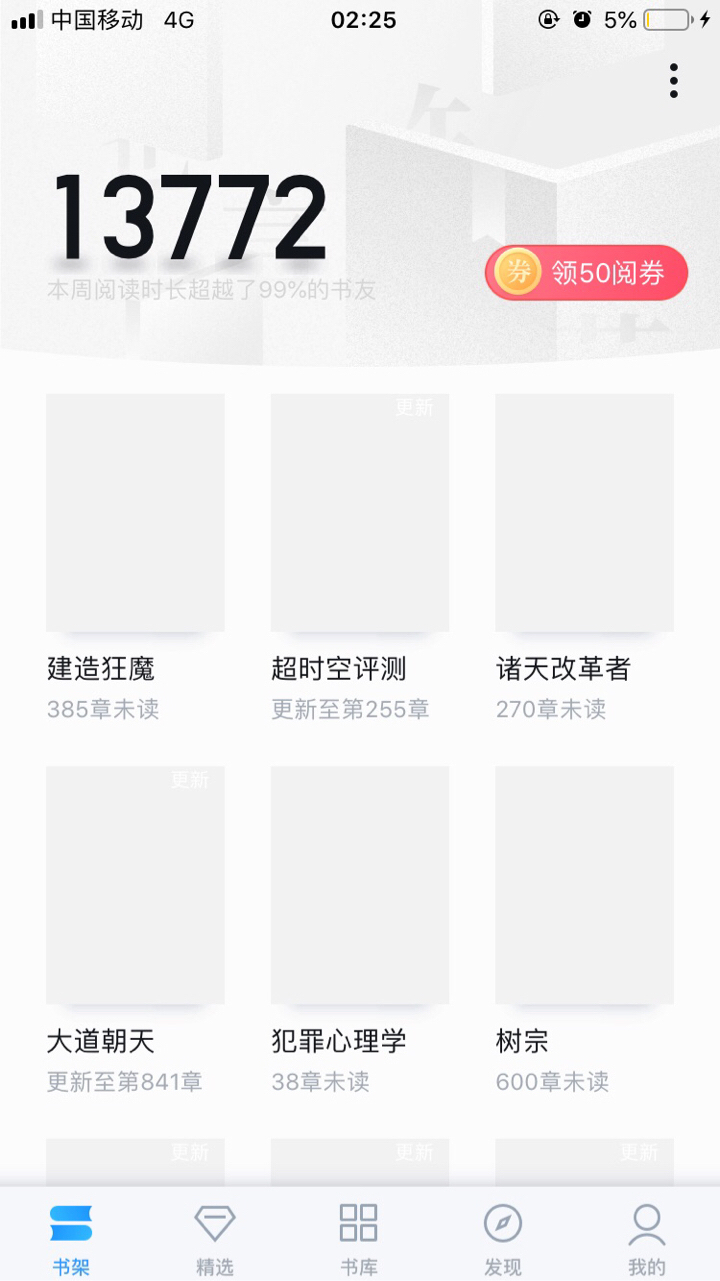The height and width of the screenshot is (1281, 720).
Task: Open the book 犯罪心理学
Action: point(360,885)
